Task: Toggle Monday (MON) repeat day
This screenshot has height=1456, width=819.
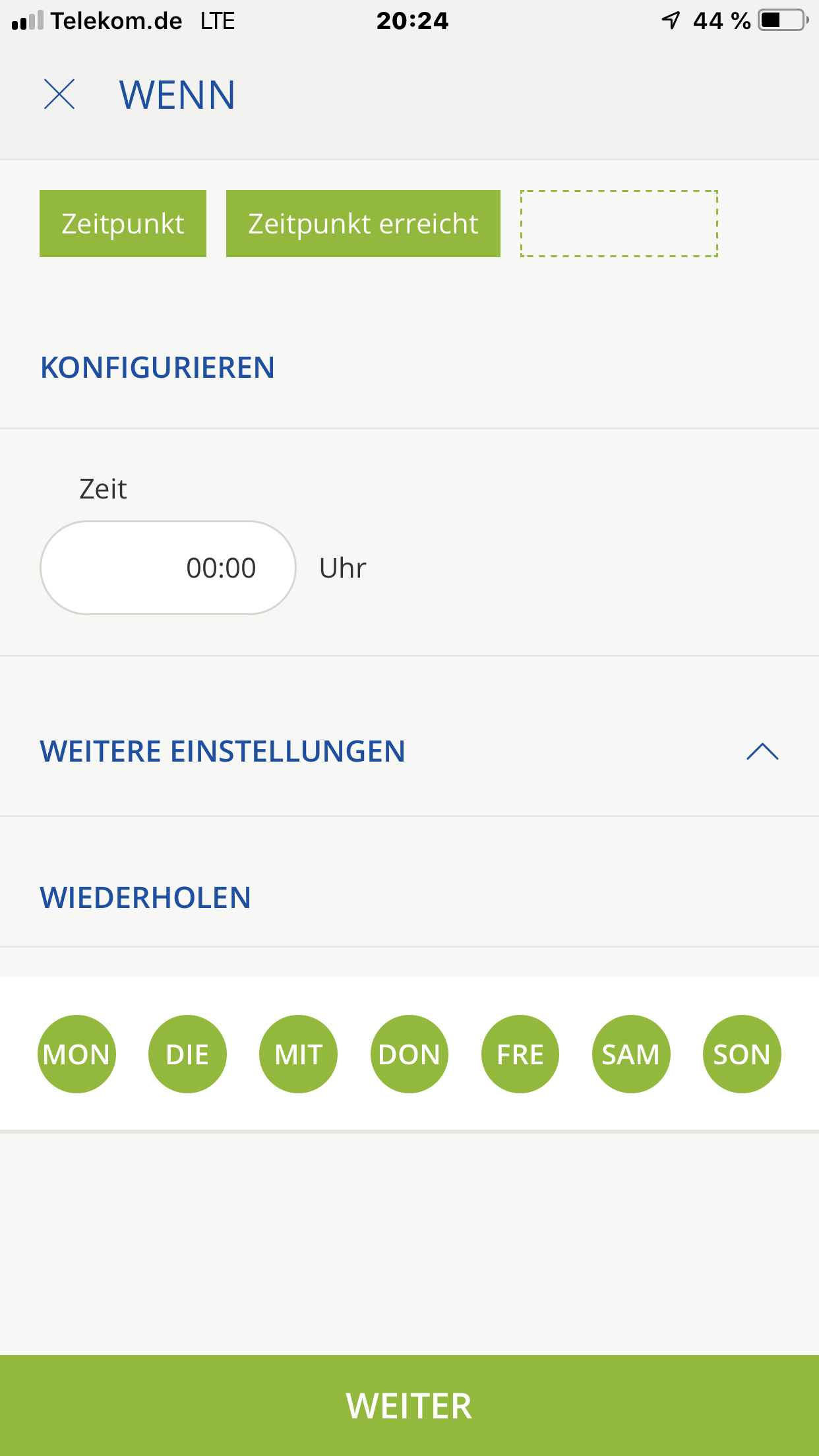Action: tap(76, 1054)
